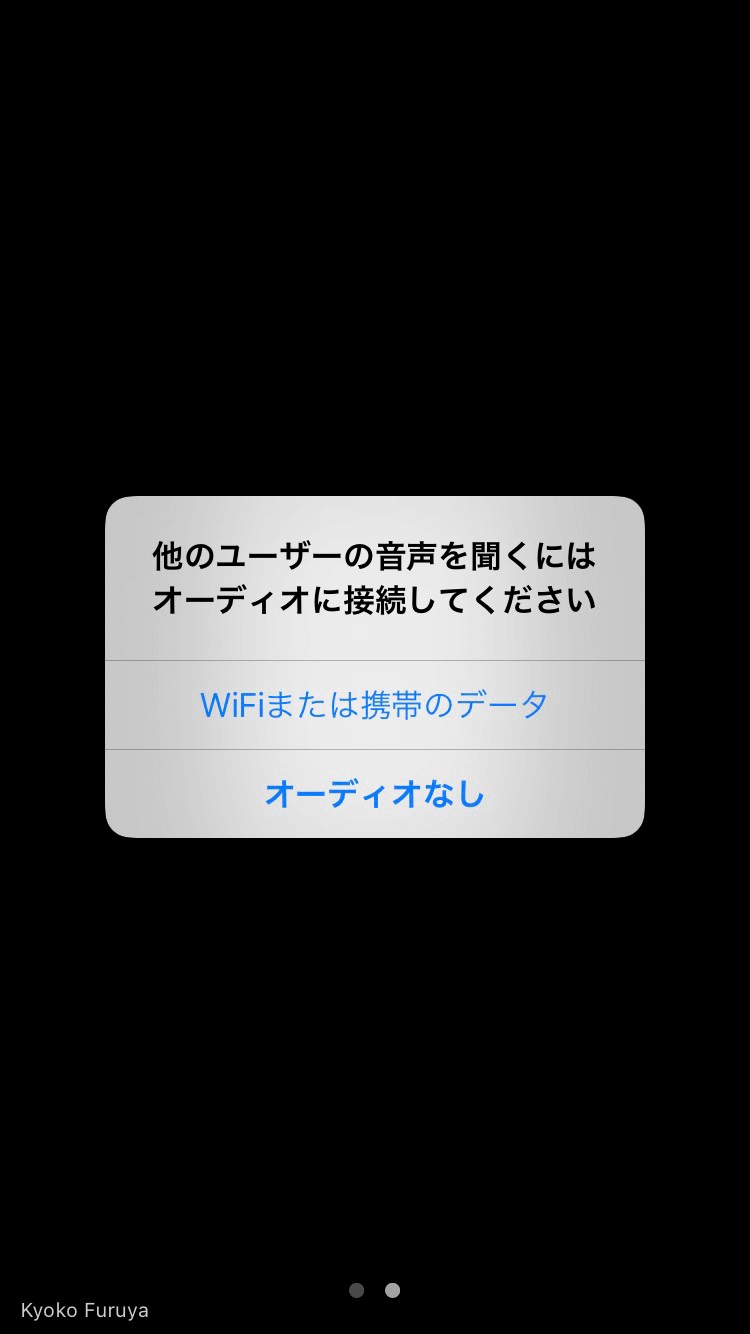Select WiFiまたは携帯のデータ to join audio
Screen dimensions: 750x1334
pos(374,705)
